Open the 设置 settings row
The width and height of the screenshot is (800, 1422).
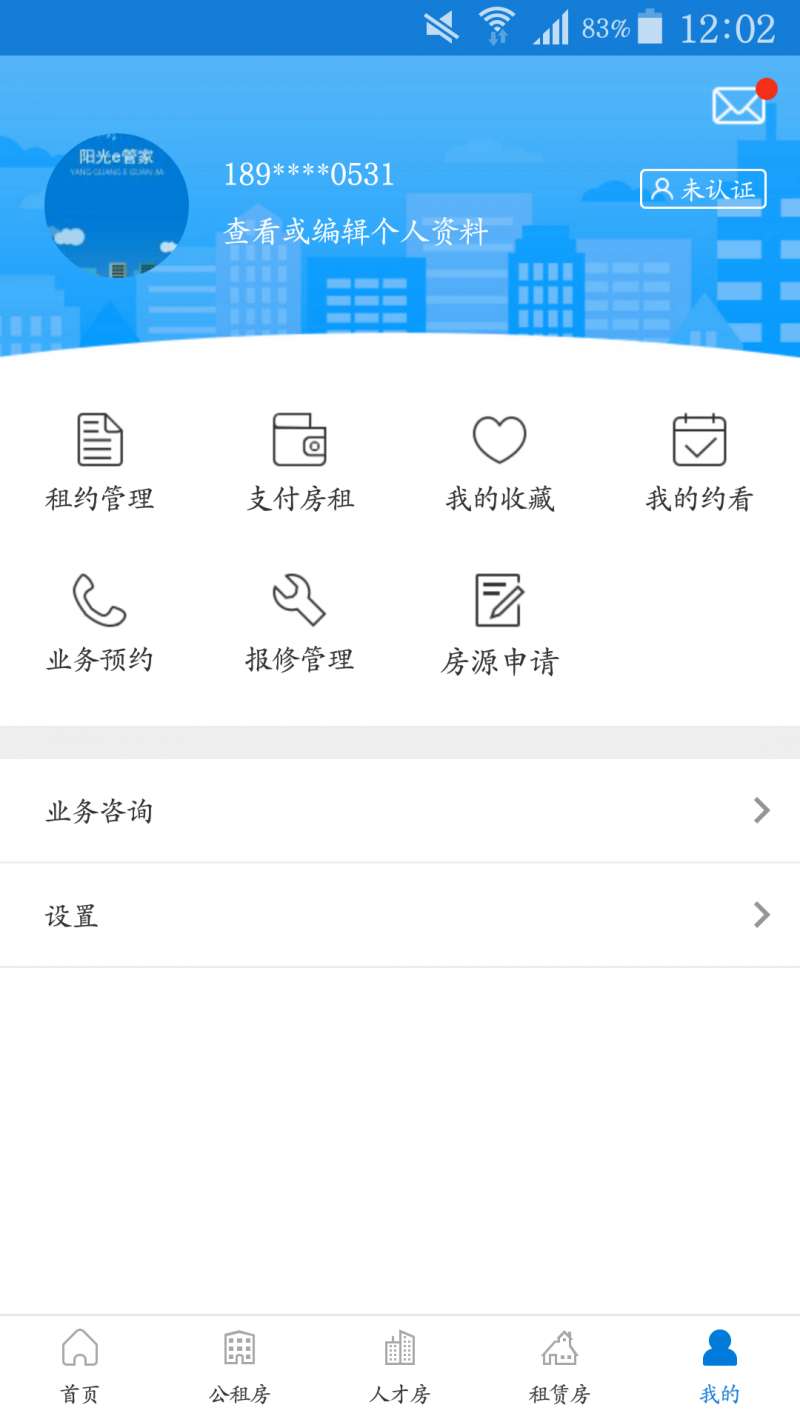pos(400,915)
